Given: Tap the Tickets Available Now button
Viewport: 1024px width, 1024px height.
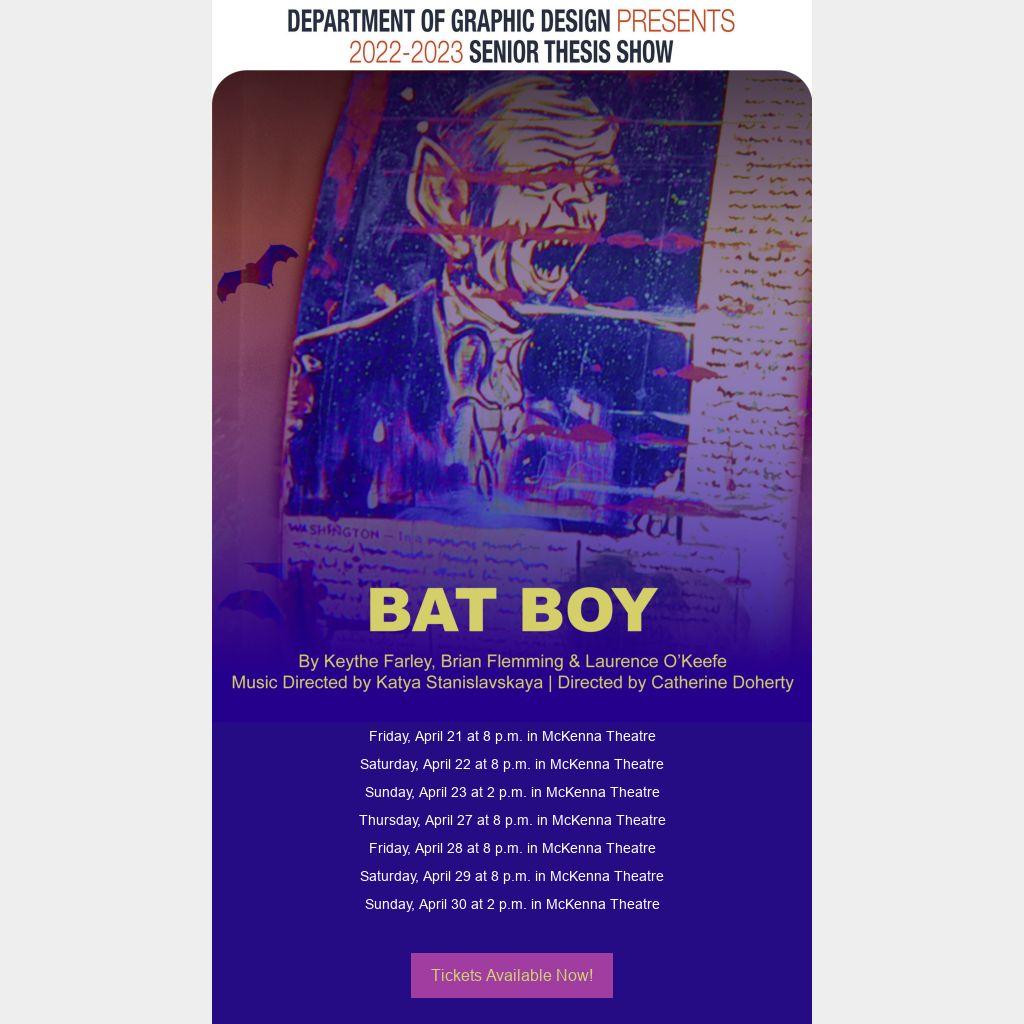Looking at the screenshot, I should tap(511, 975).
